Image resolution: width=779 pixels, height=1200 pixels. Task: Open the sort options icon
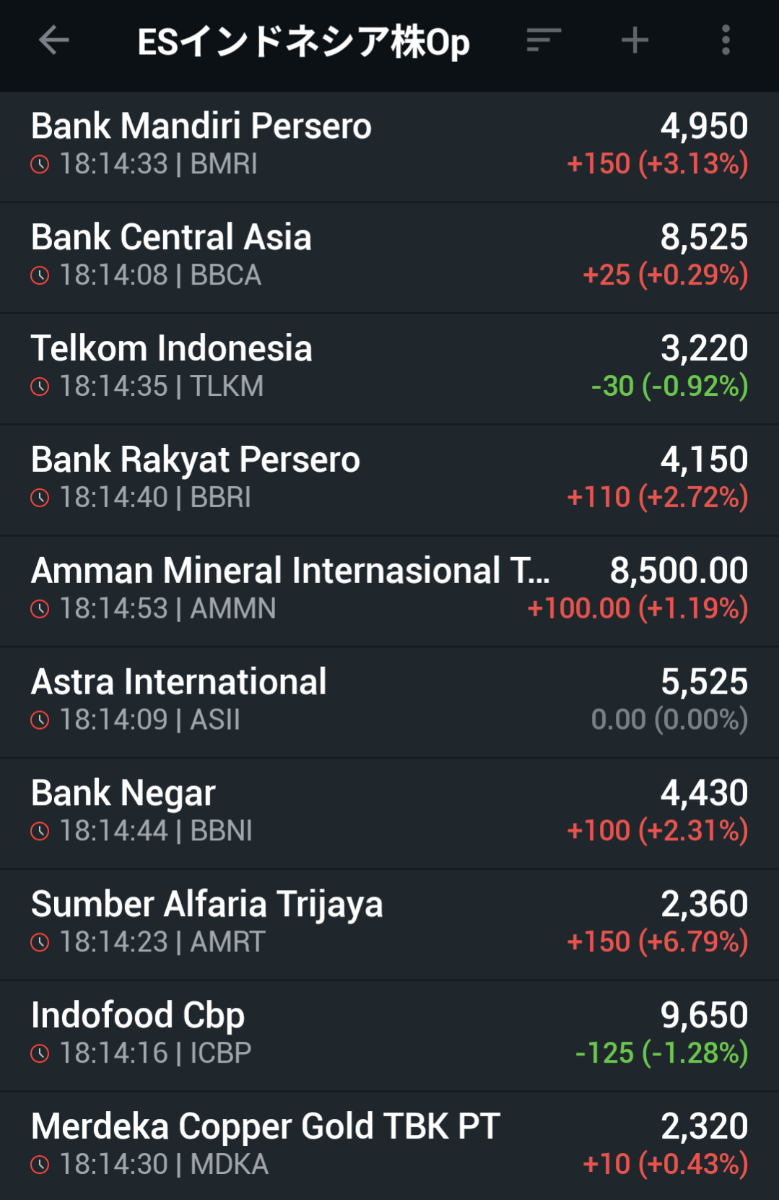point(543,41)
